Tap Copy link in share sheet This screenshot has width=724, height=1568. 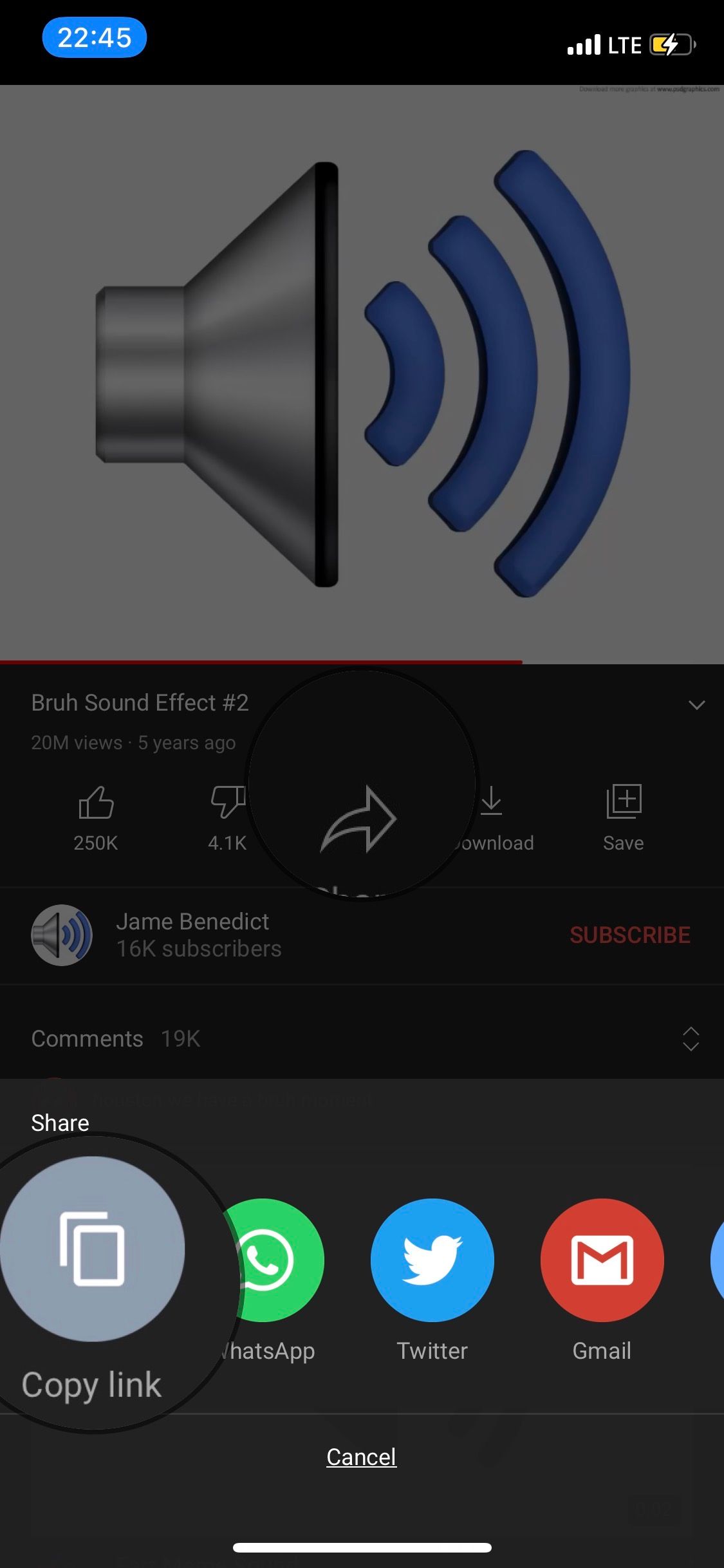92,1249
